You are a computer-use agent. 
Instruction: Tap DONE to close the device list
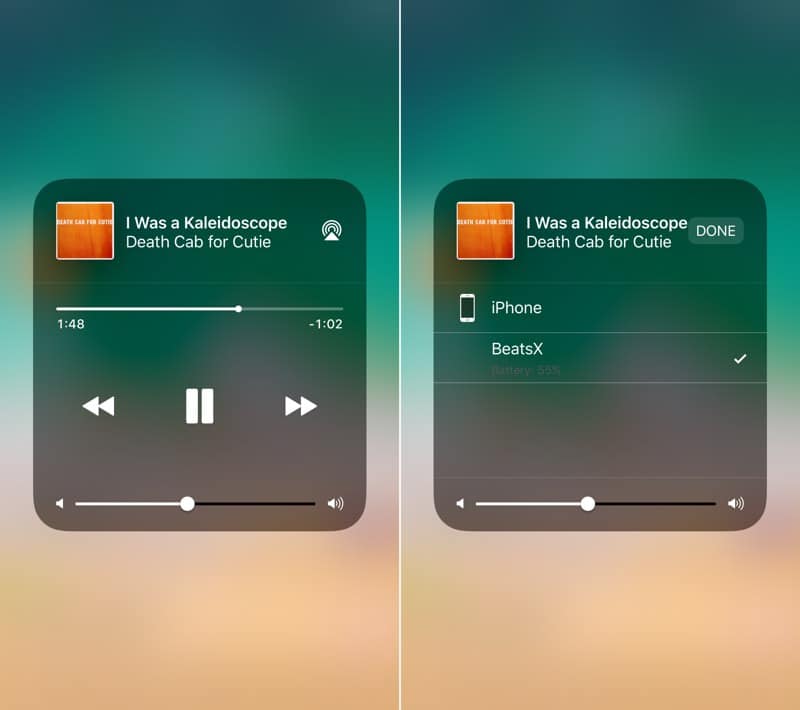coord(715,231)
